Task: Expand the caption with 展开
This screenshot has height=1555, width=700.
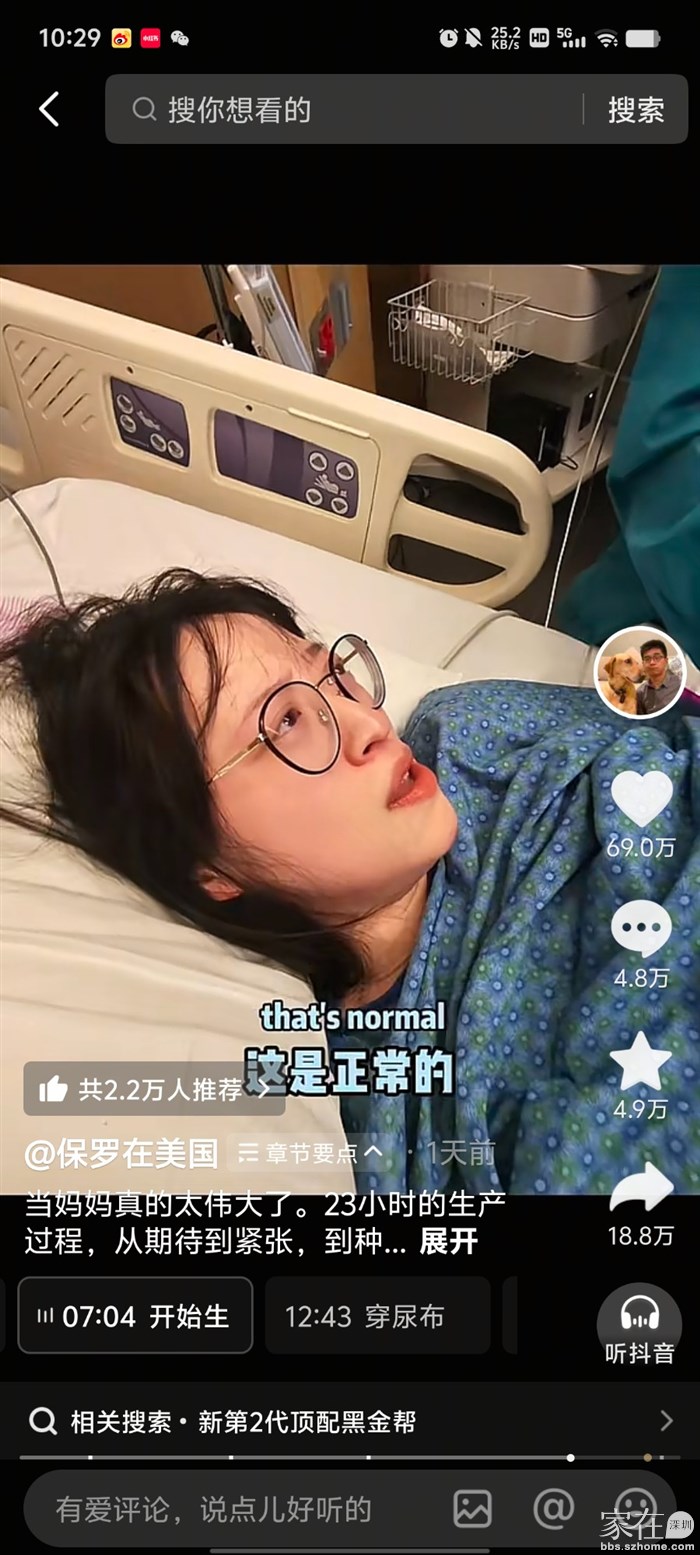Action: tap(448, 1242)
